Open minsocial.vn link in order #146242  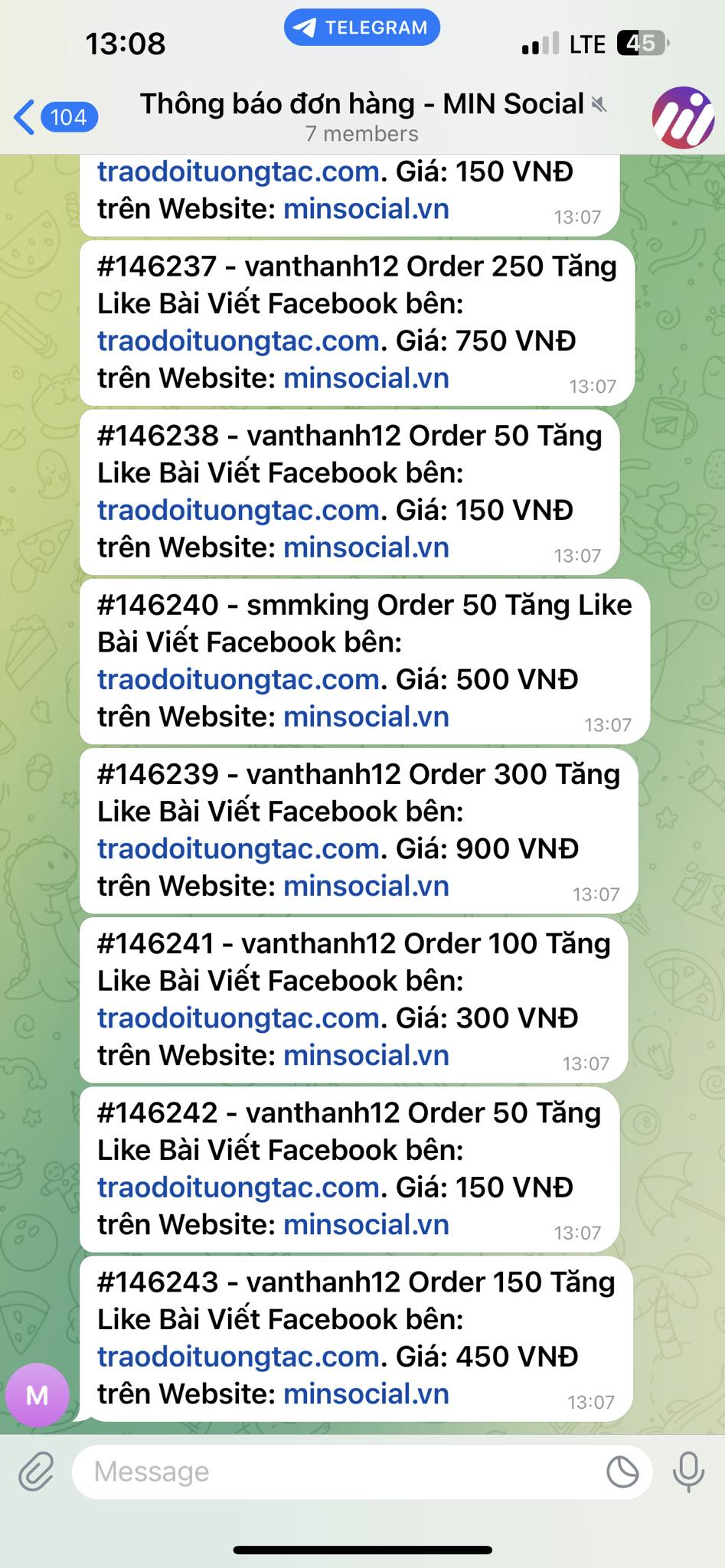point(366,1224)
